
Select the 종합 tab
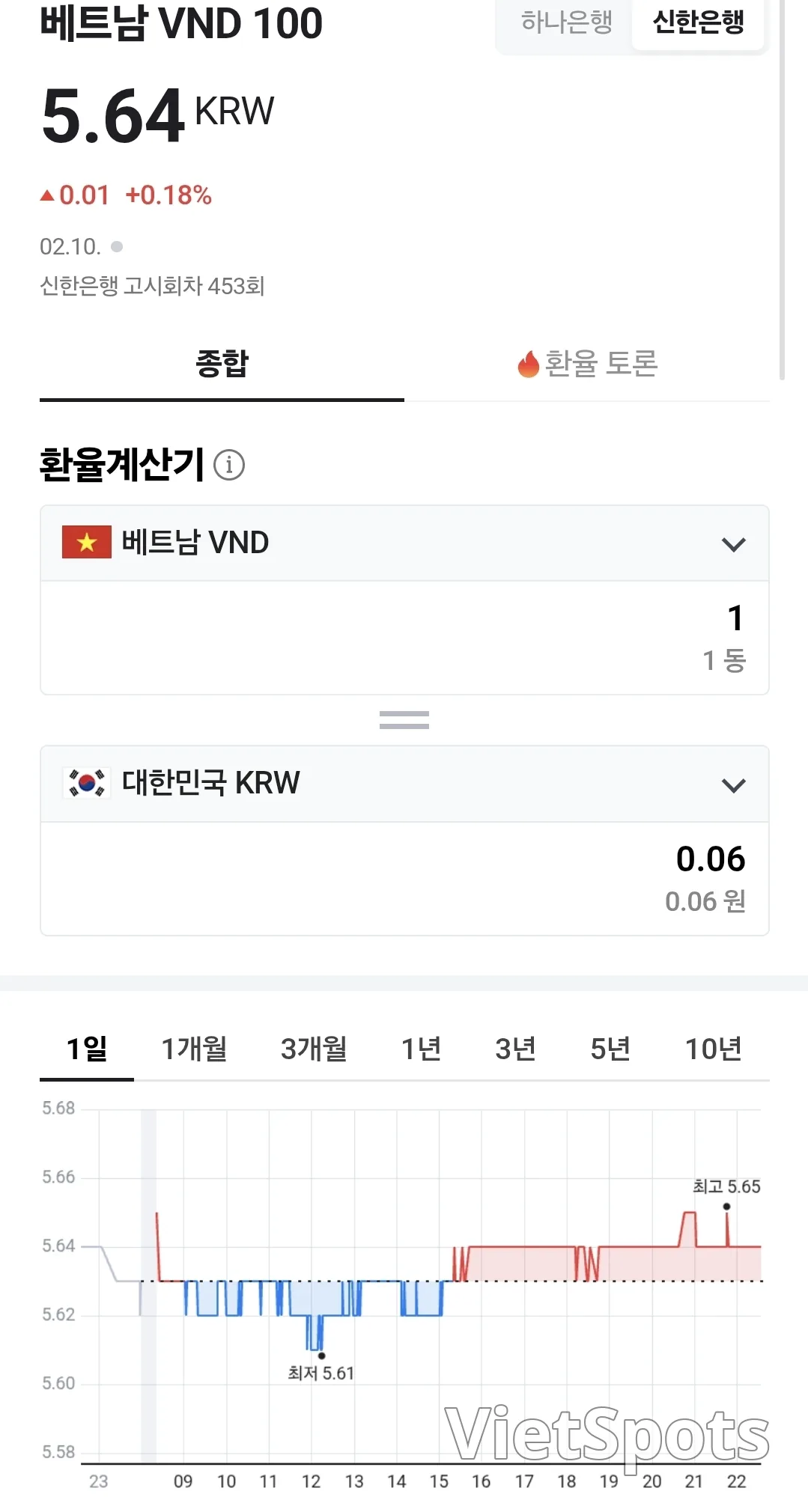222,364
